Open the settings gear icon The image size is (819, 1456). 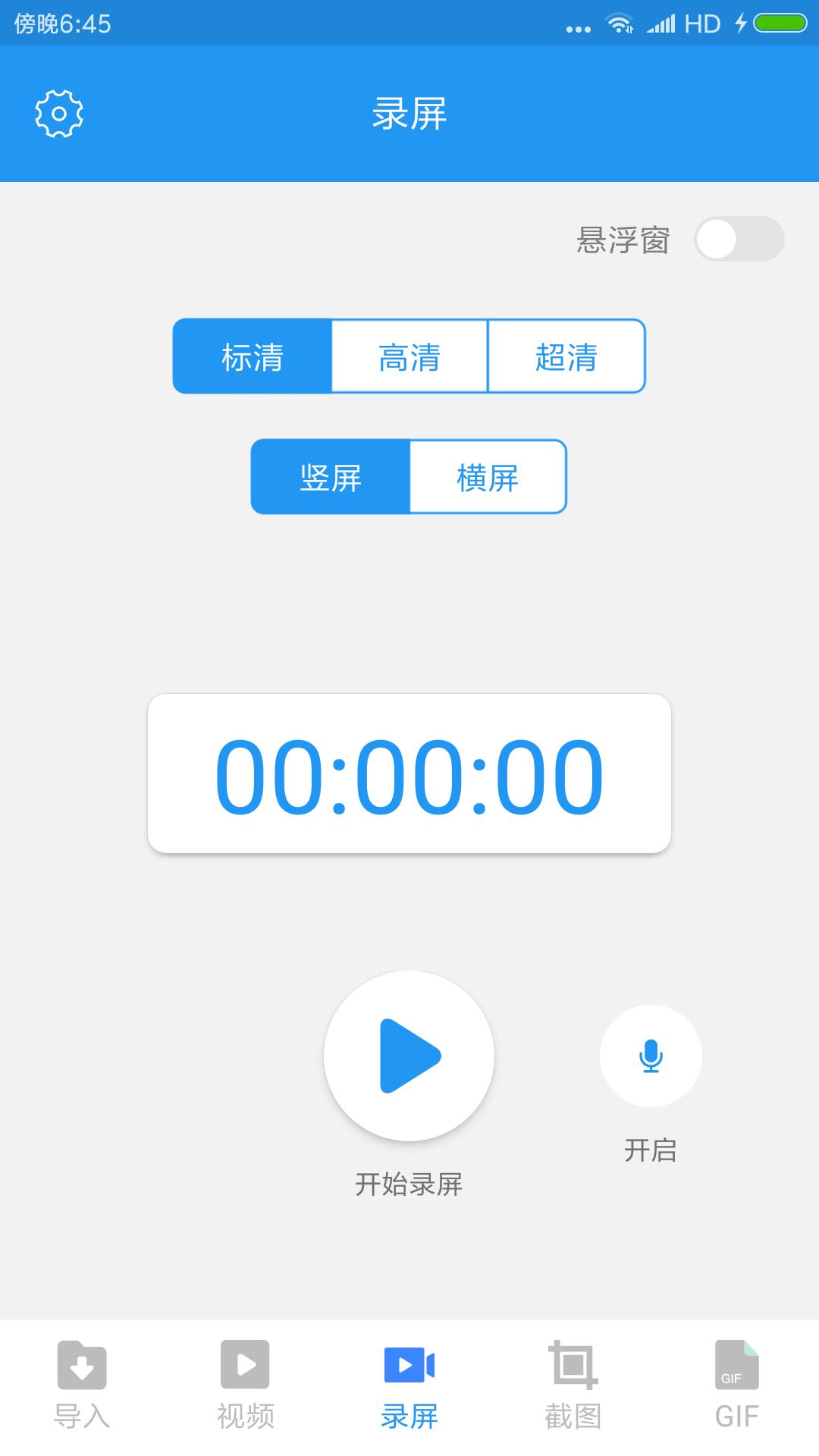(x=57, y=114)
